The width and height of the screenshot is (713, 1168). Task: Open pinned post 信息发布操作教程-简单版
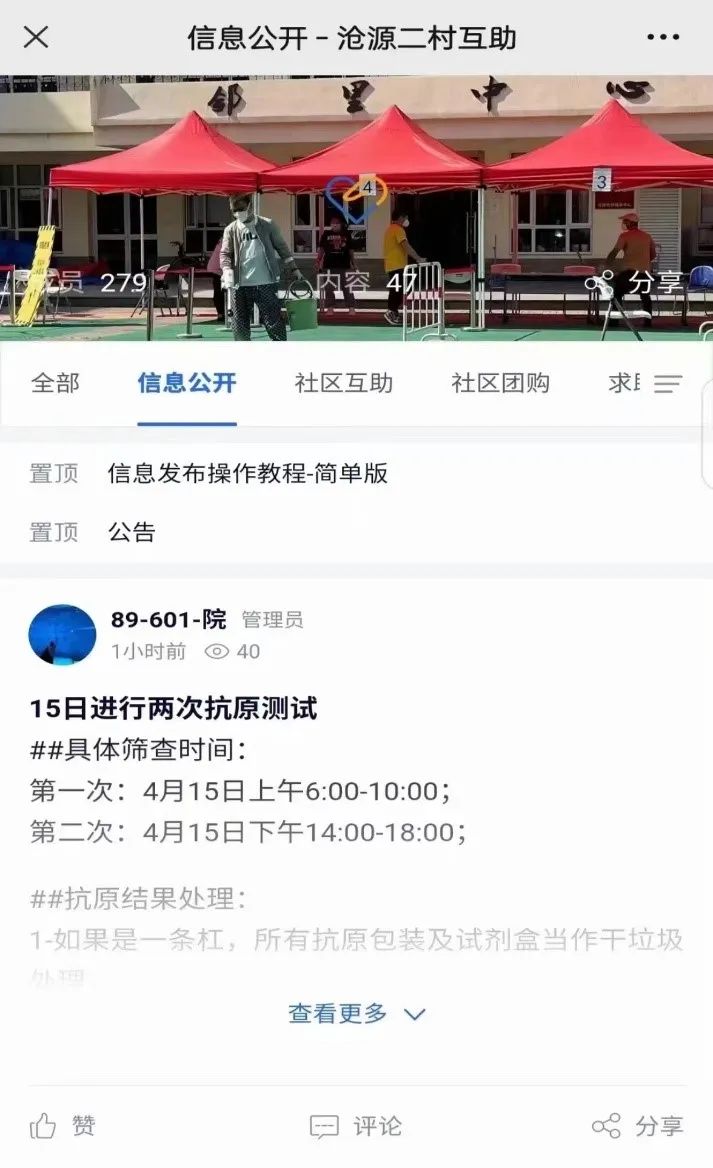tap(248, 474)
